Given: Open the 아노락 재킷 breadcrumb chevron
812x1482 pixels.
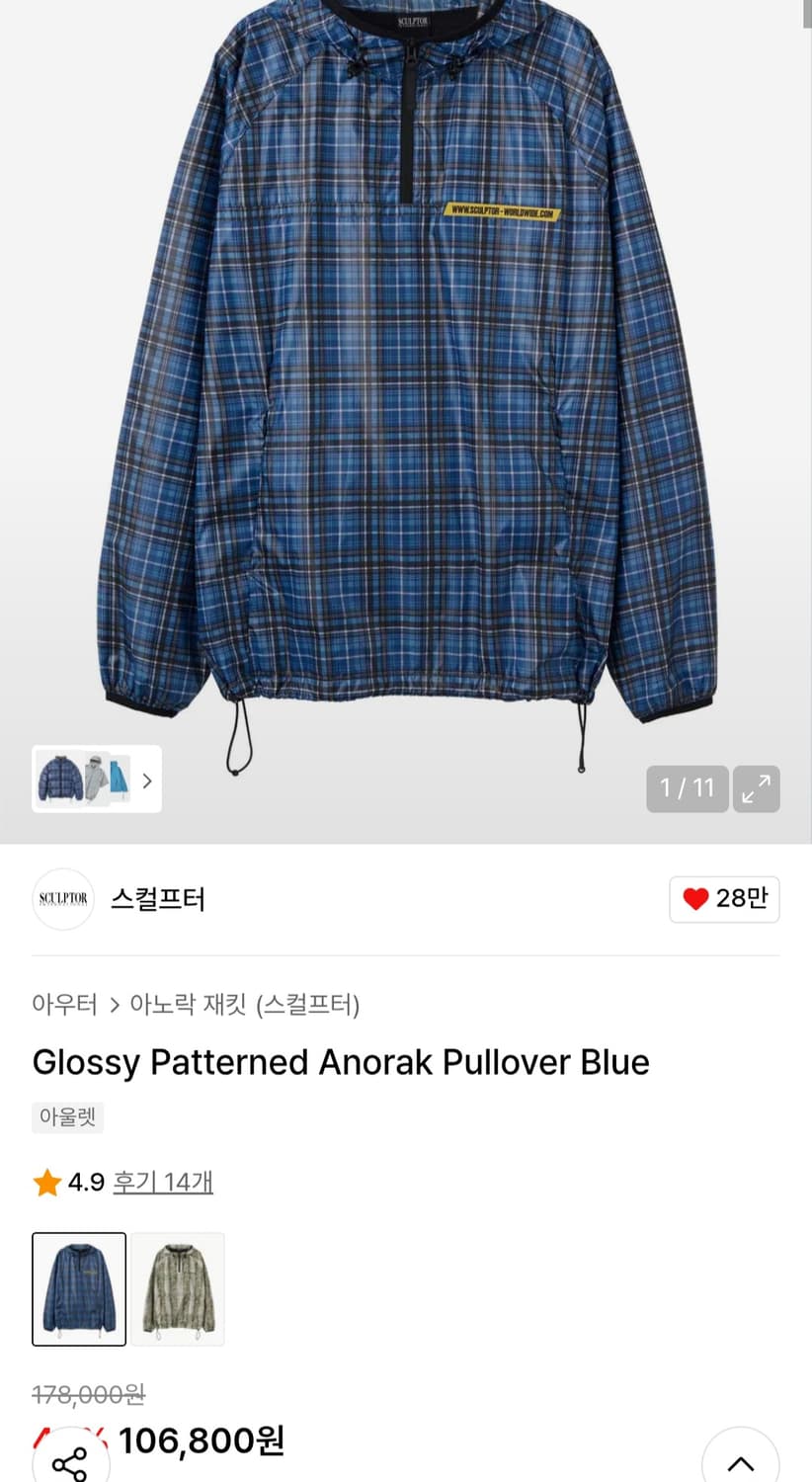Looking at the screenshot, I should (115, 1005).
